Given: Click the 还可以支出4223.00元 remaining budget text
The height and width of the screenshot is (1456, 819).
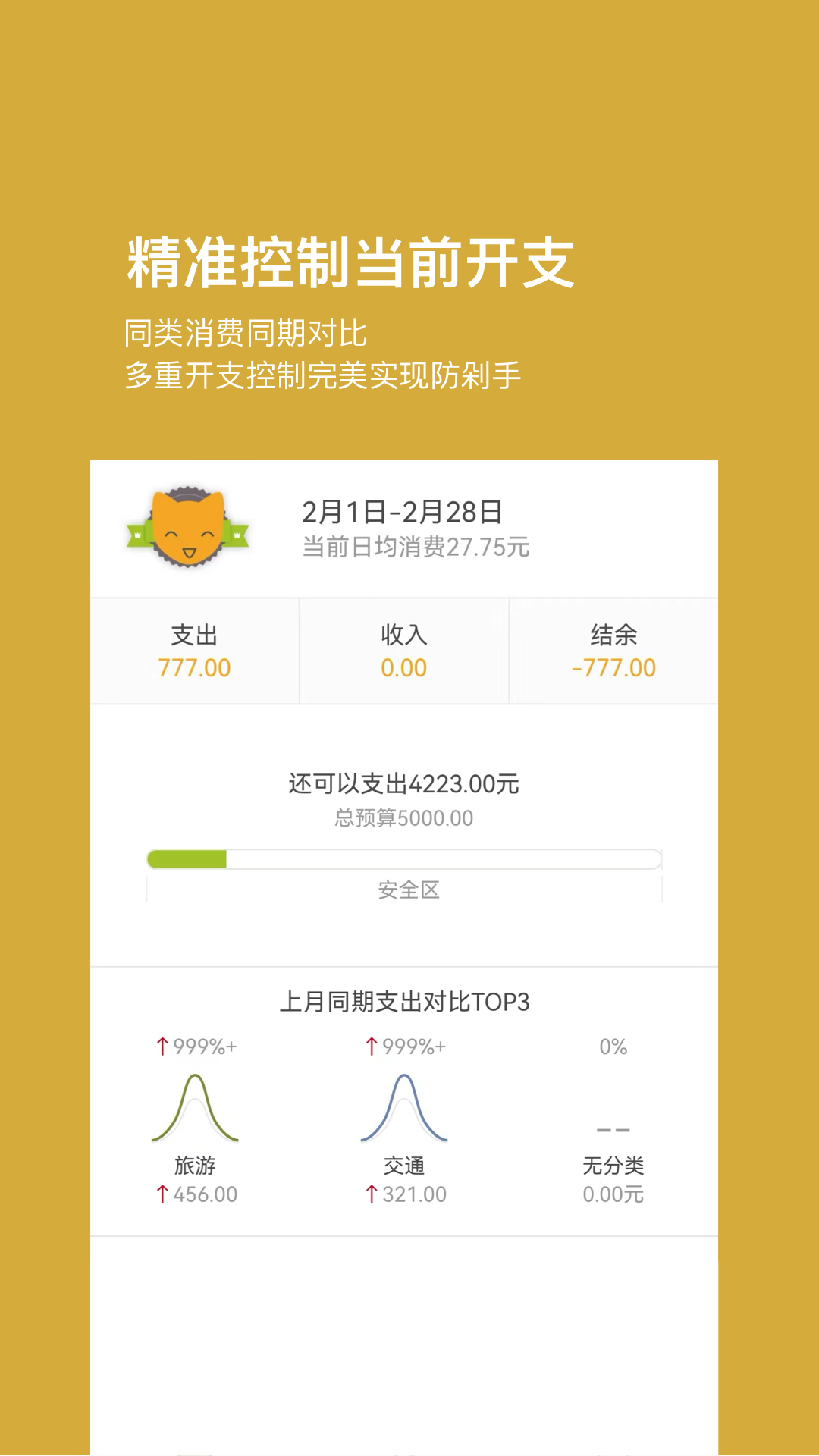Looking at the screenshot, I should click(x=403, y=783).
